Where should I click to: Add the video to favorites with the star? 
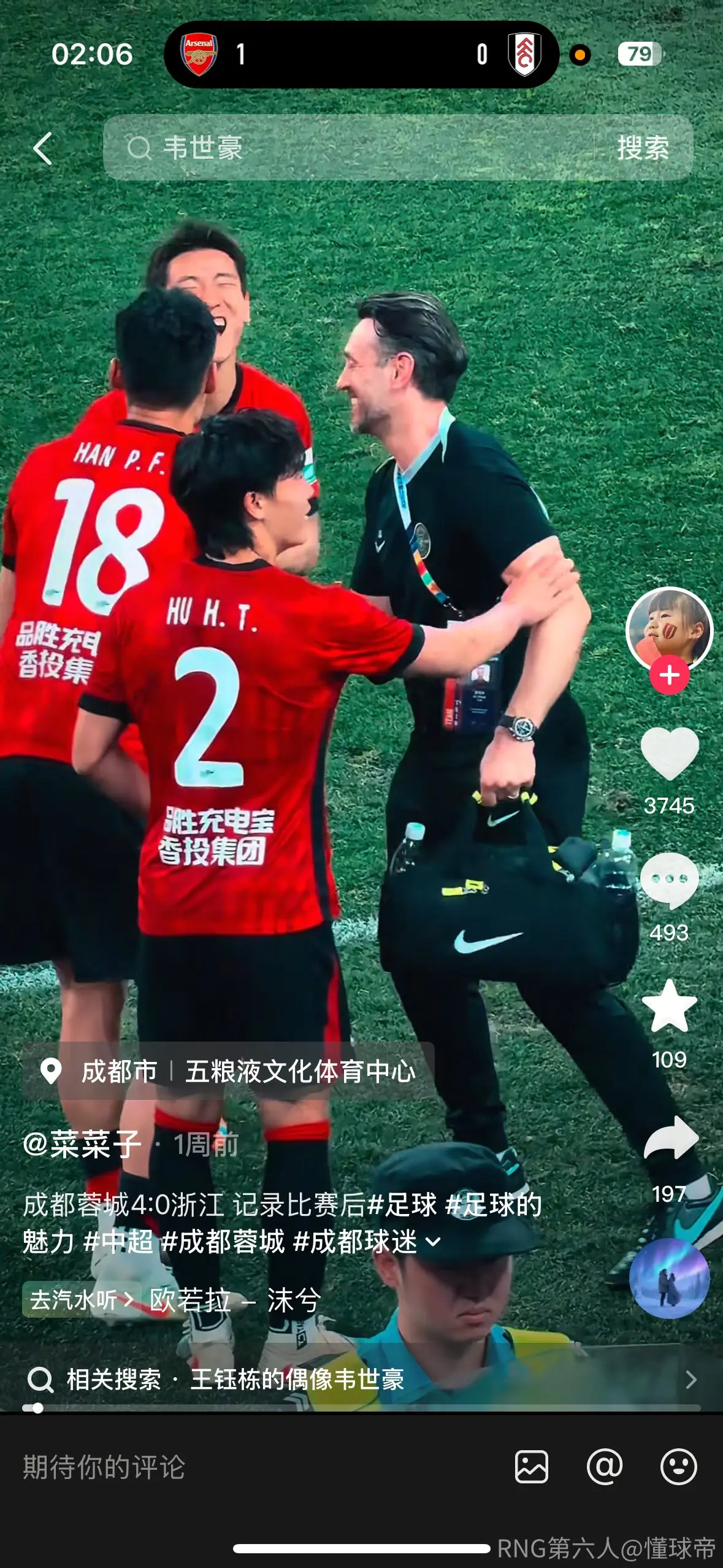pos(669,1006)
